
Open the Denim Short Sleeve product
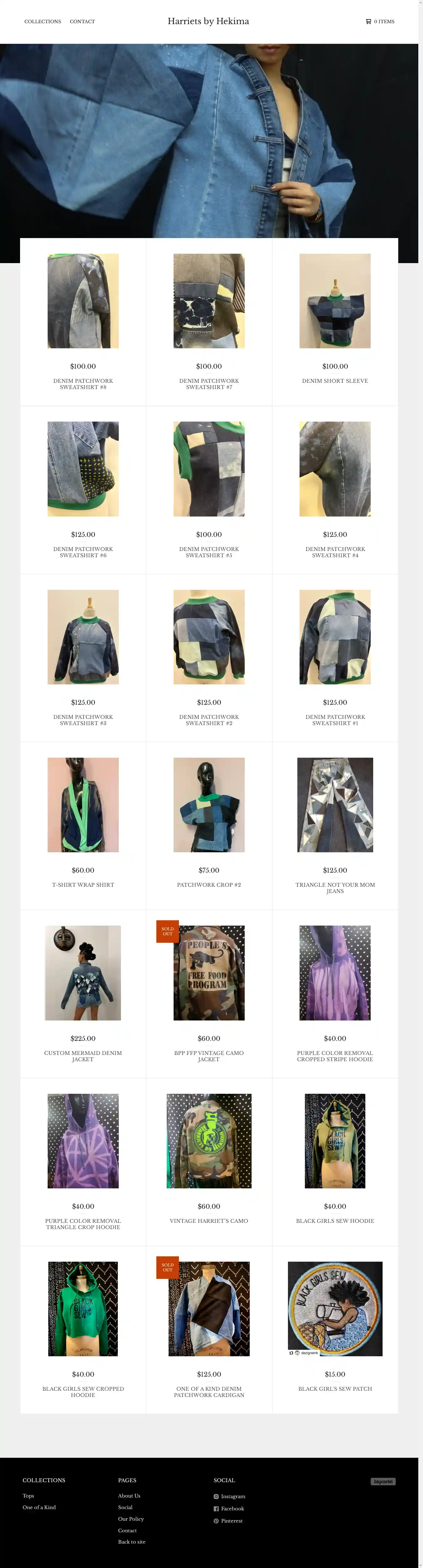point(335,301)
